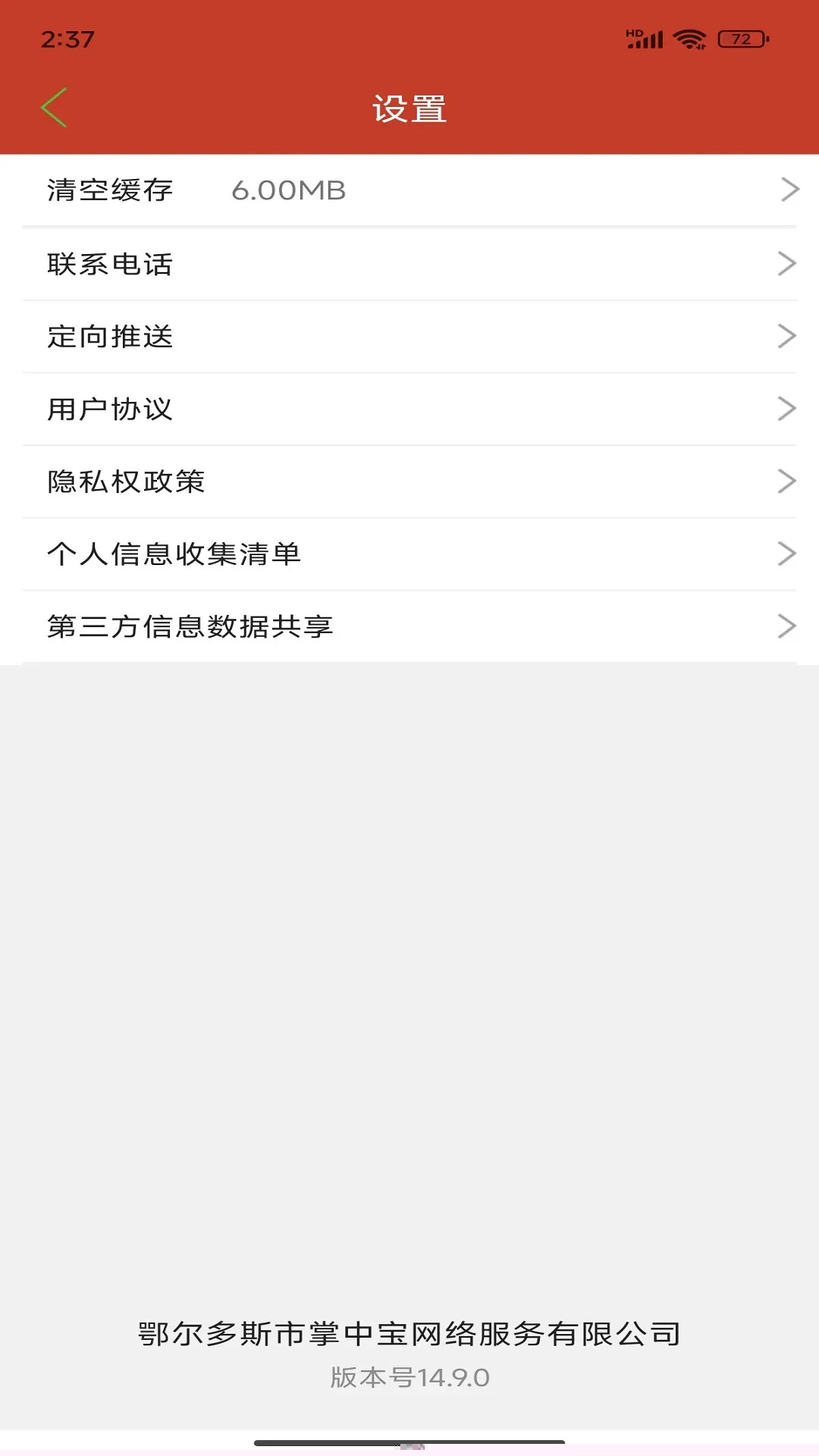Open 定向推送 targeted push settings
This screenshot has width=819, height=1456.
[x=409, y=337]
